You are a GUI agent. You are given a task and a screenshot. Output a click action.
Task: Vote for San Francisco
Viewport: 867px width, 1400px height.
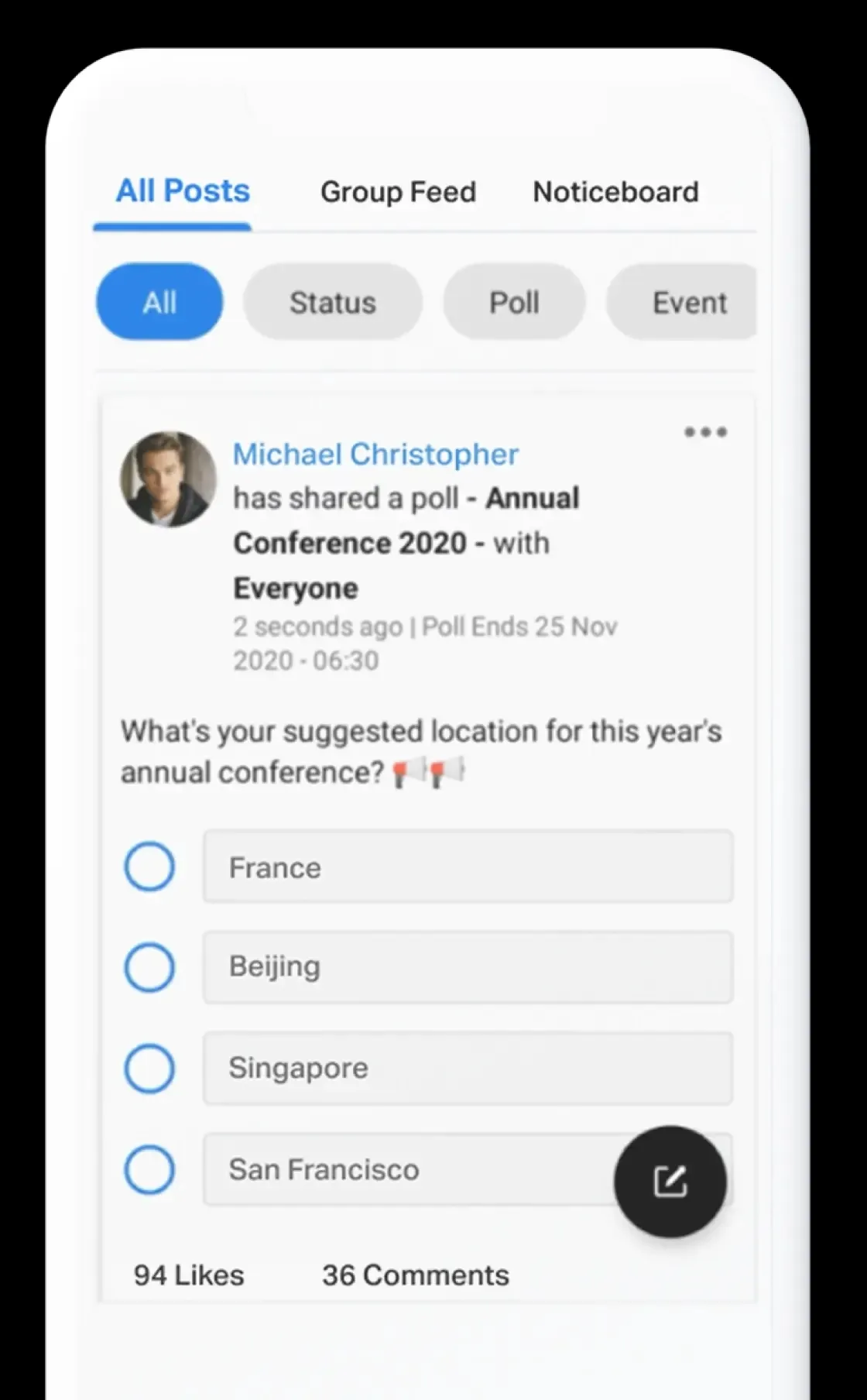149,1169
